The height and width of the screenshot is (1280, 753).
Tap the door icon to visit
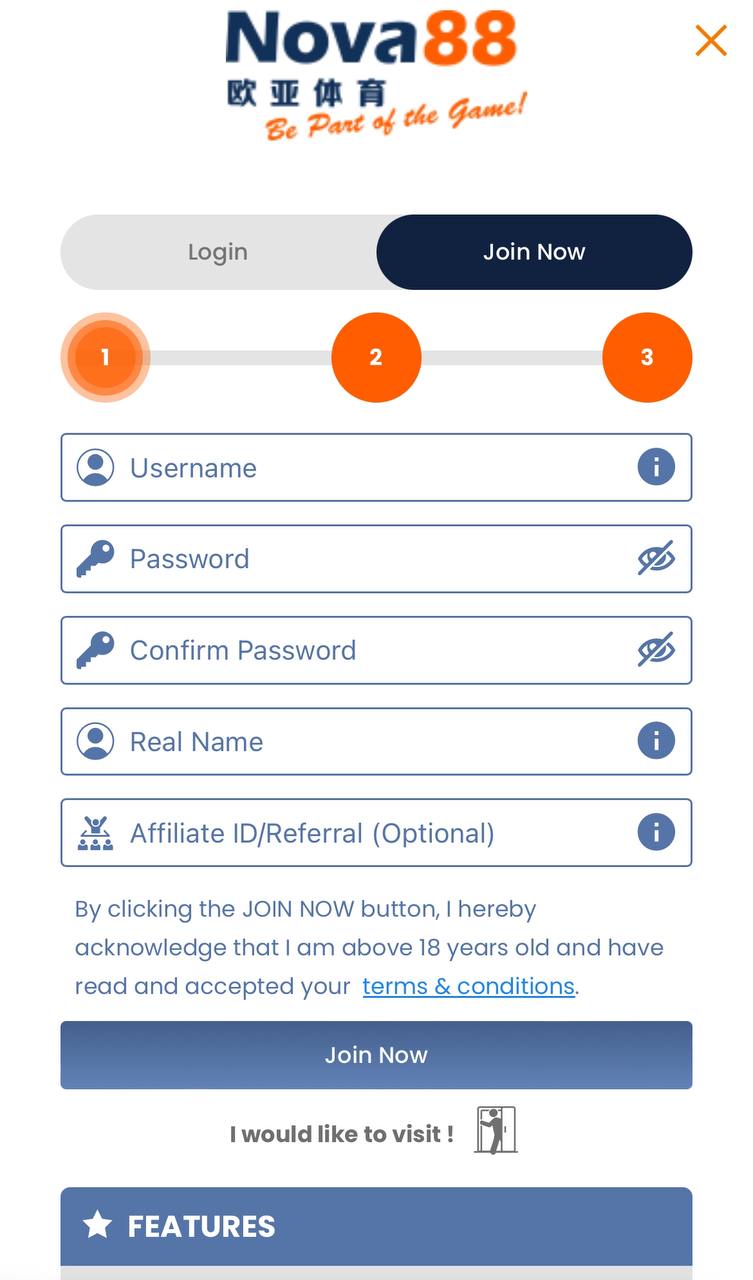tap(496, 1131)
